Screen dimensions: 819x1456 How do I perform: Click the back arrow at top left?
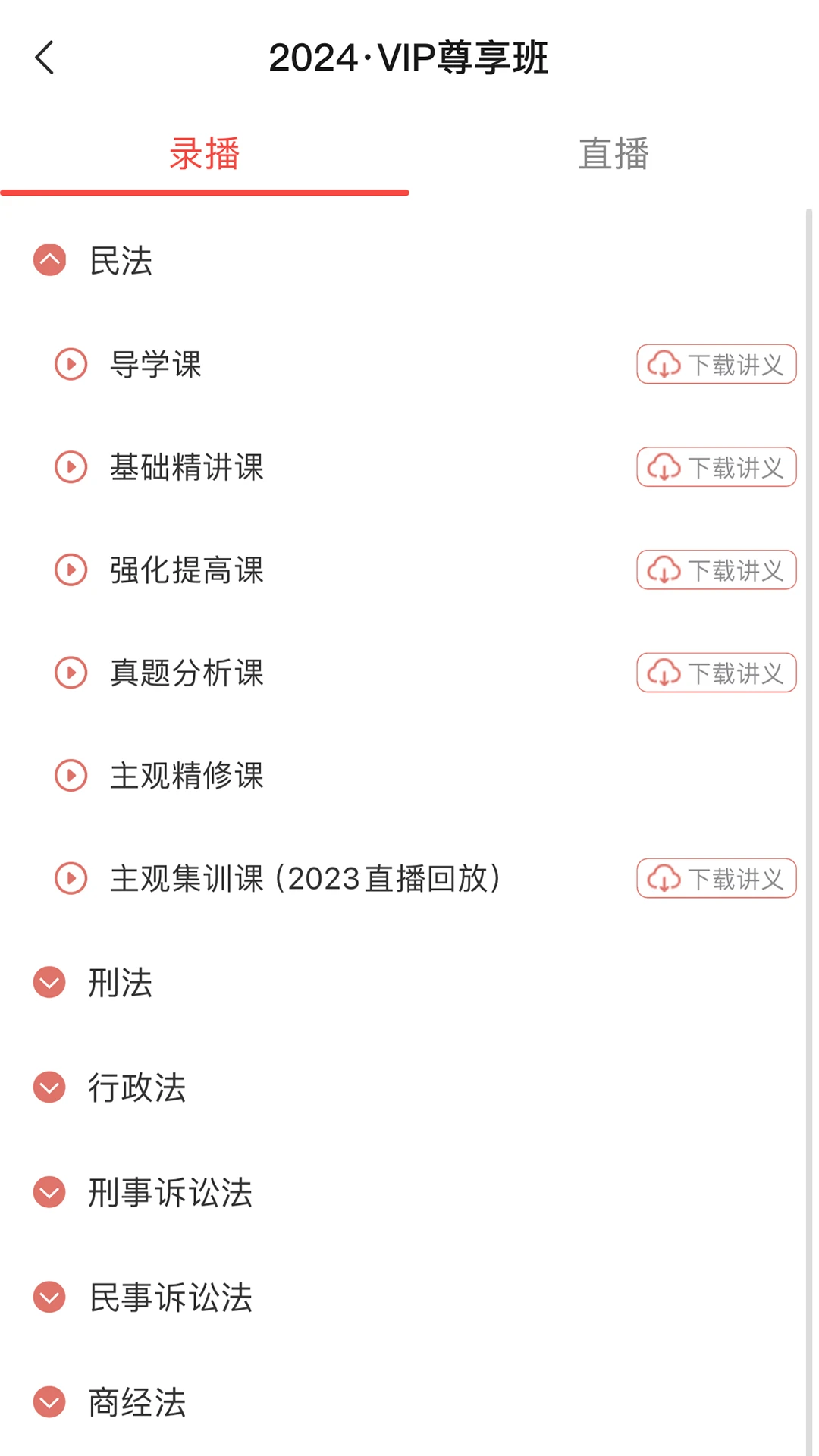click(x=44, y=58)
